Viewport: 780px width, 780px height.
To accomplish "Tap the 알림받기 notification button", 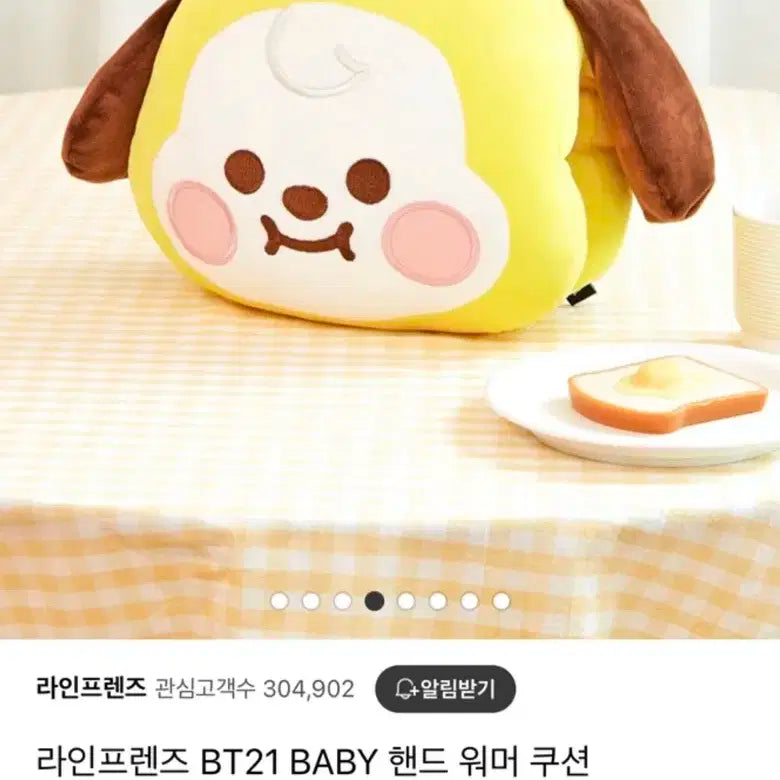I will (445, 688).
